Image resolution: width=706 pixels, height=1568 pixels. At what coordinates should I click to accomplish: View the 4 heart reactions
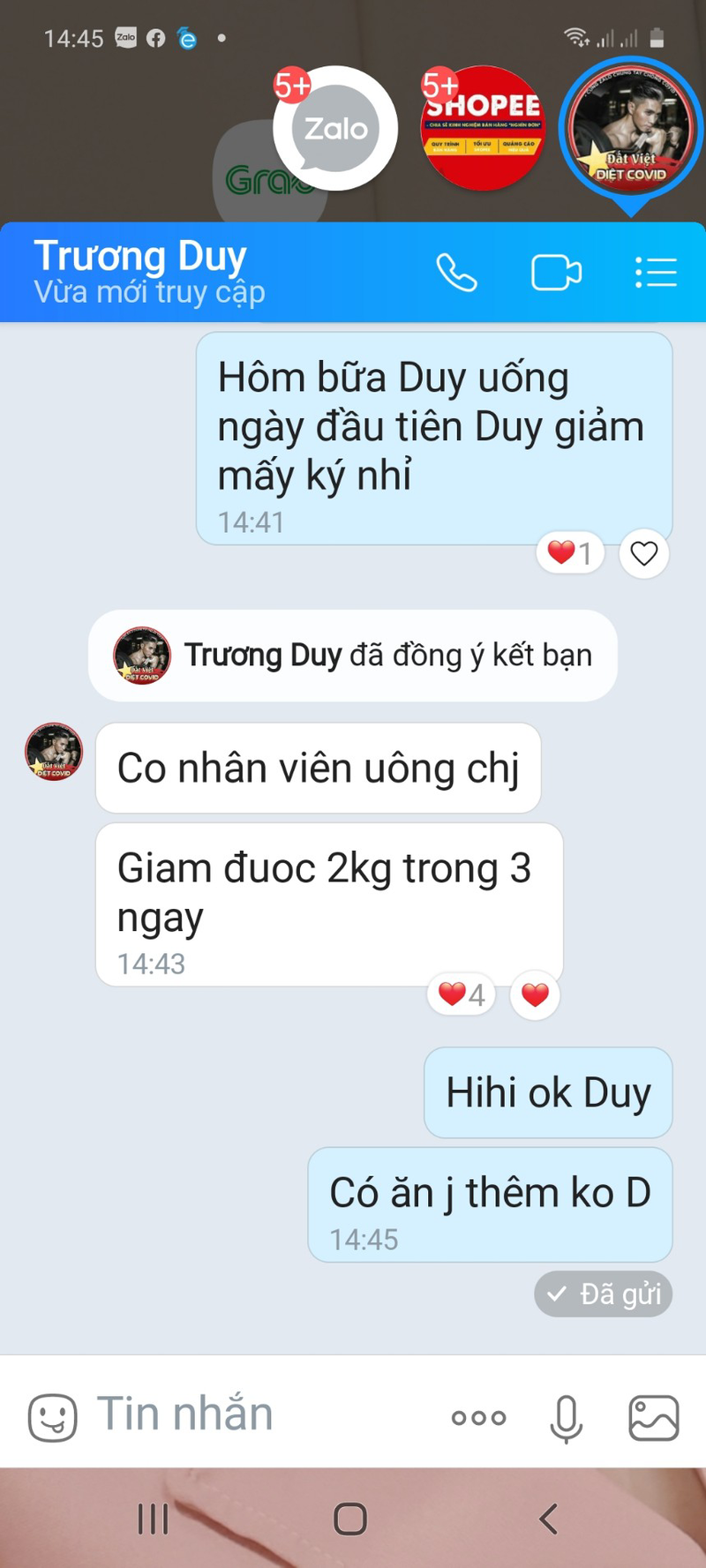point(461,994)
